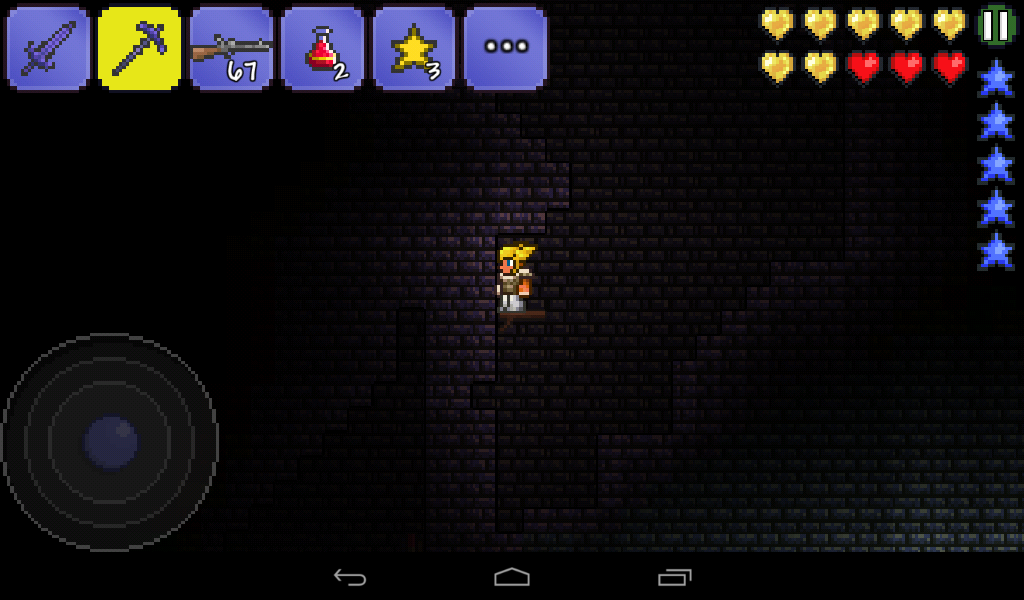This screenshot has width=1024, height=600.
Task: Equip the musket with 67 ammo
Action: coord(231,48)
